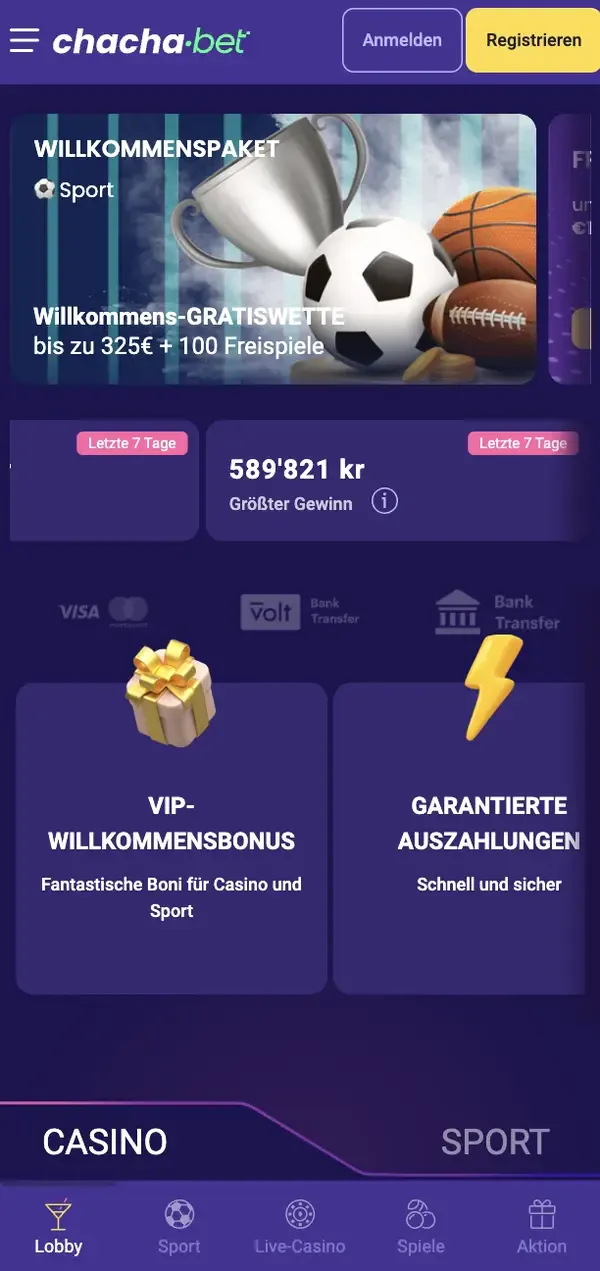Screen dimensions: 600x1271
Task: Open the VIP-Willkommensbonus card
Action: 171,838
